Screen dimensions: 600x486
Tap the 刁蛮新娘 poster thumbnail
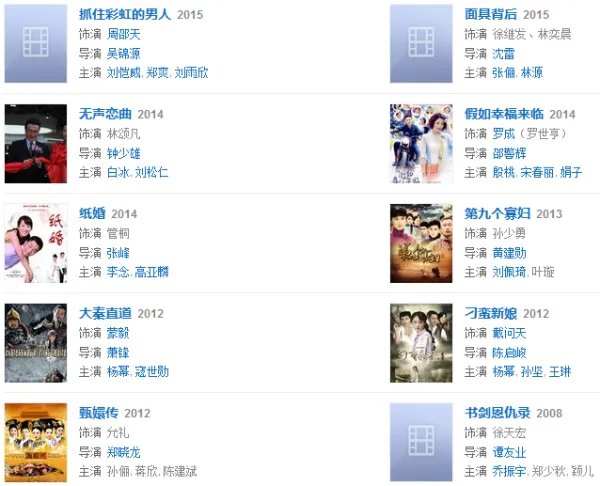tap(421, 342)
